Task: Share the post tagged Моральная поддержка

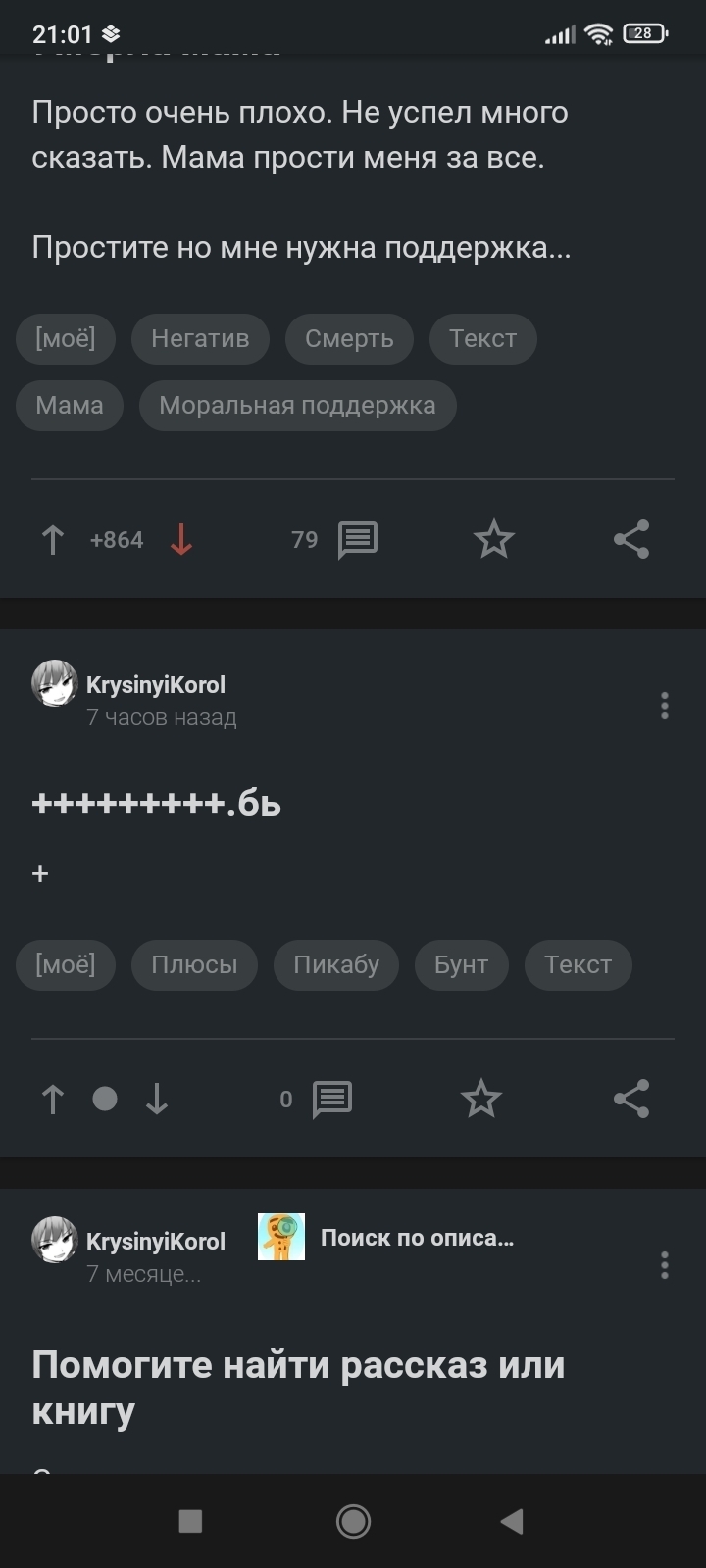Action: pyautogui.click(x=631, y=540)
